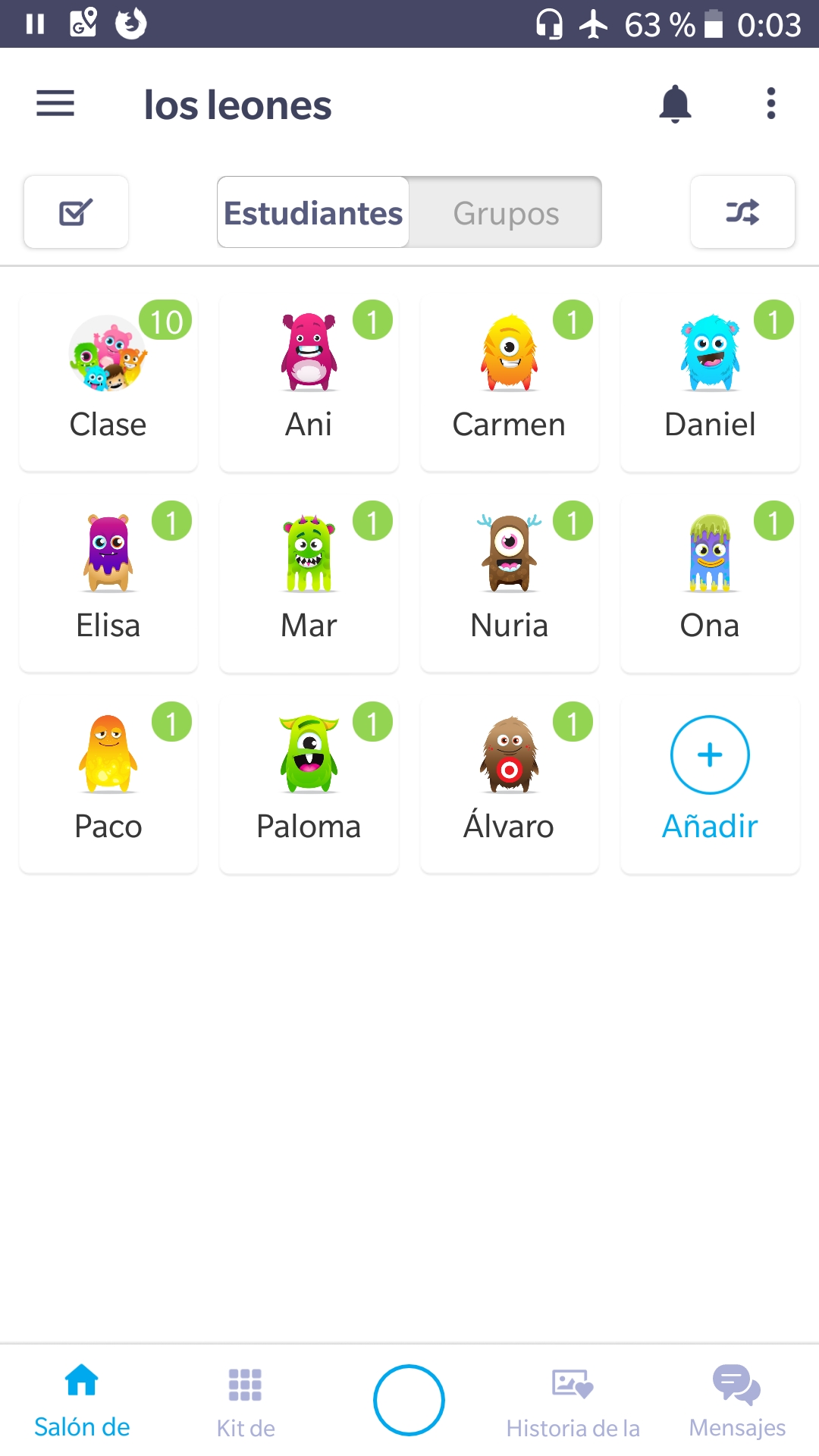Open Álvaro's student card
Screen dimensions: 819x1456
point(509,785)
